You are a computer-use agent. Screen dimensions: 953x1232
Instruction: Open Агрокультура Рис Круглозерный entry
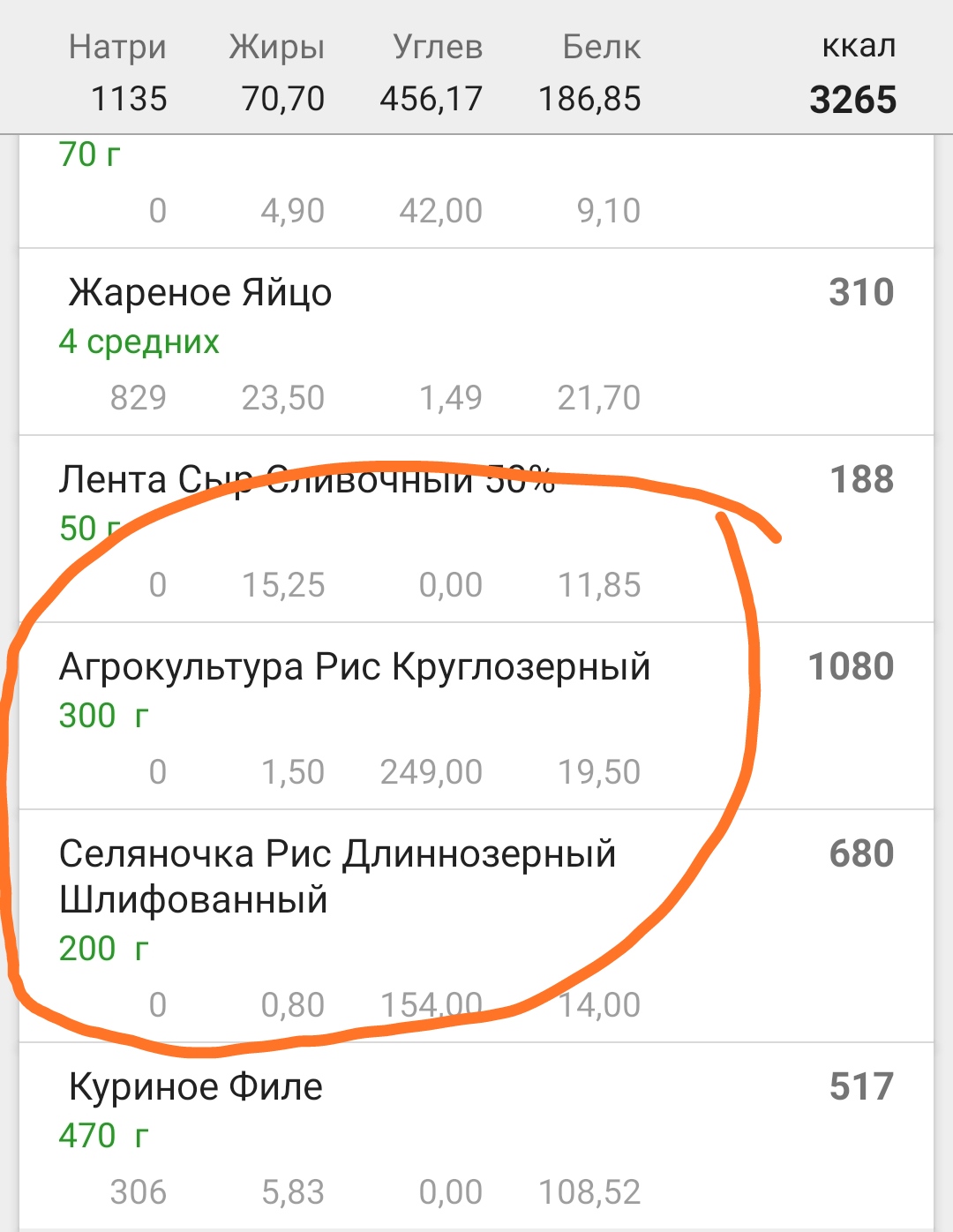pyautogui.click(x=354, y=667)
